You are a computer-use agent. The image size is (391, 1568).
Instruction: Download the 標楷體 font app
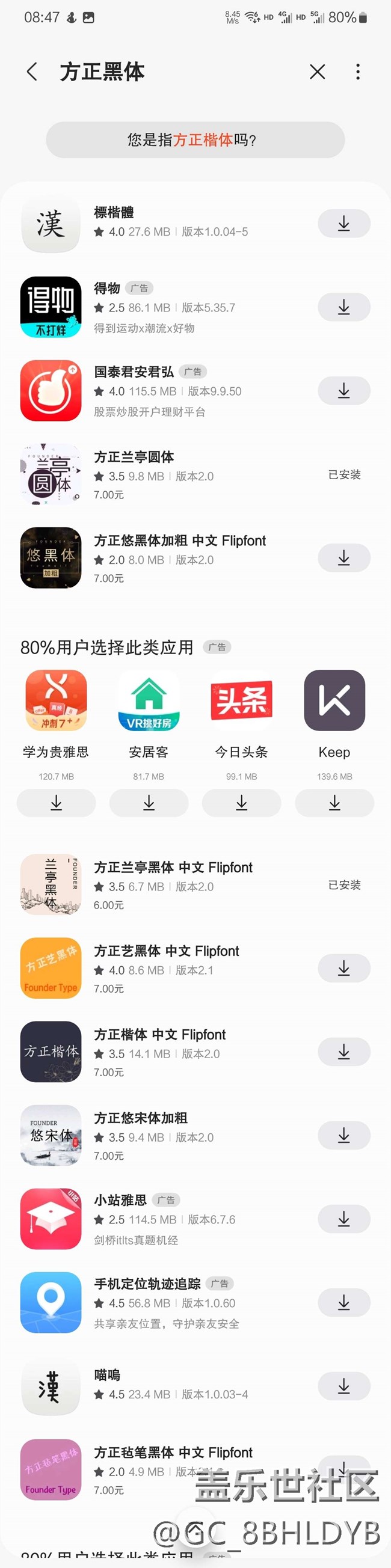point(343,224)
